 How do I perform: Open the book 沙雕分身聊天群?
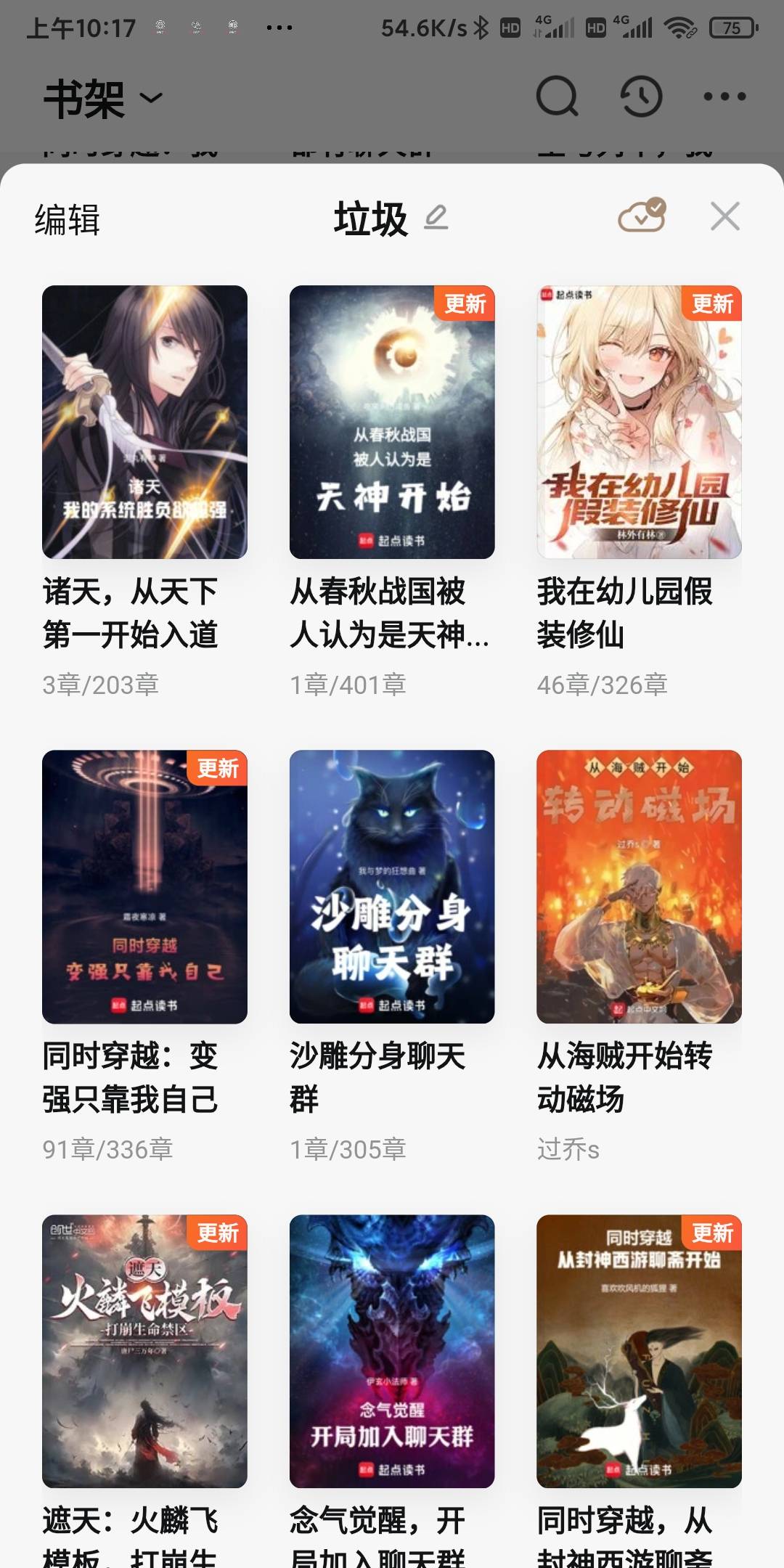tap(392, 886)
